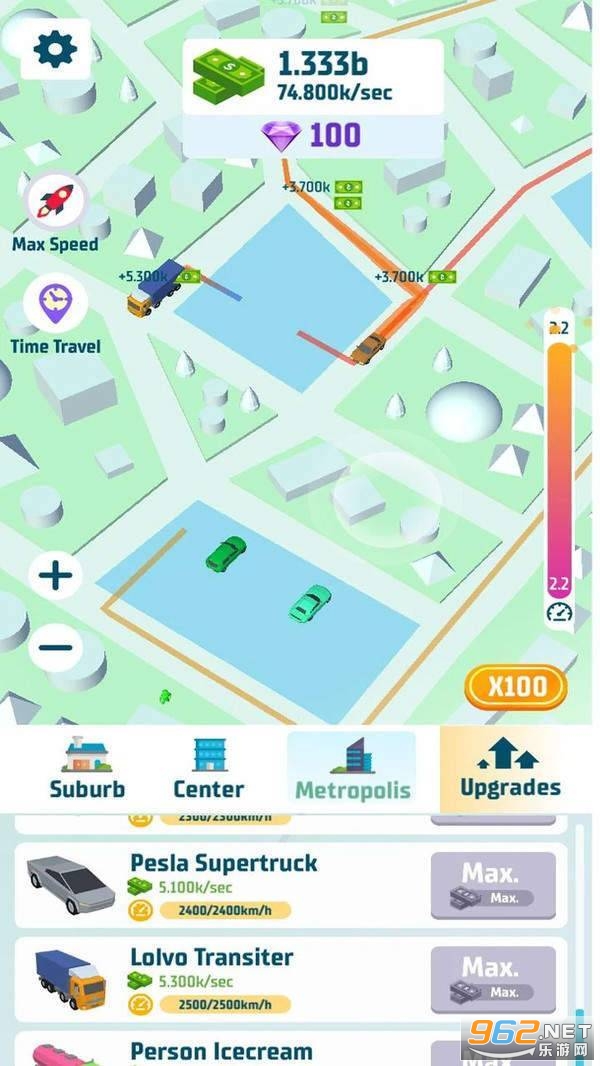Image resolution: width=600 pixels, height=1066 pixels.
Task: Open Time Travel
Action: (x=55, y=304)
